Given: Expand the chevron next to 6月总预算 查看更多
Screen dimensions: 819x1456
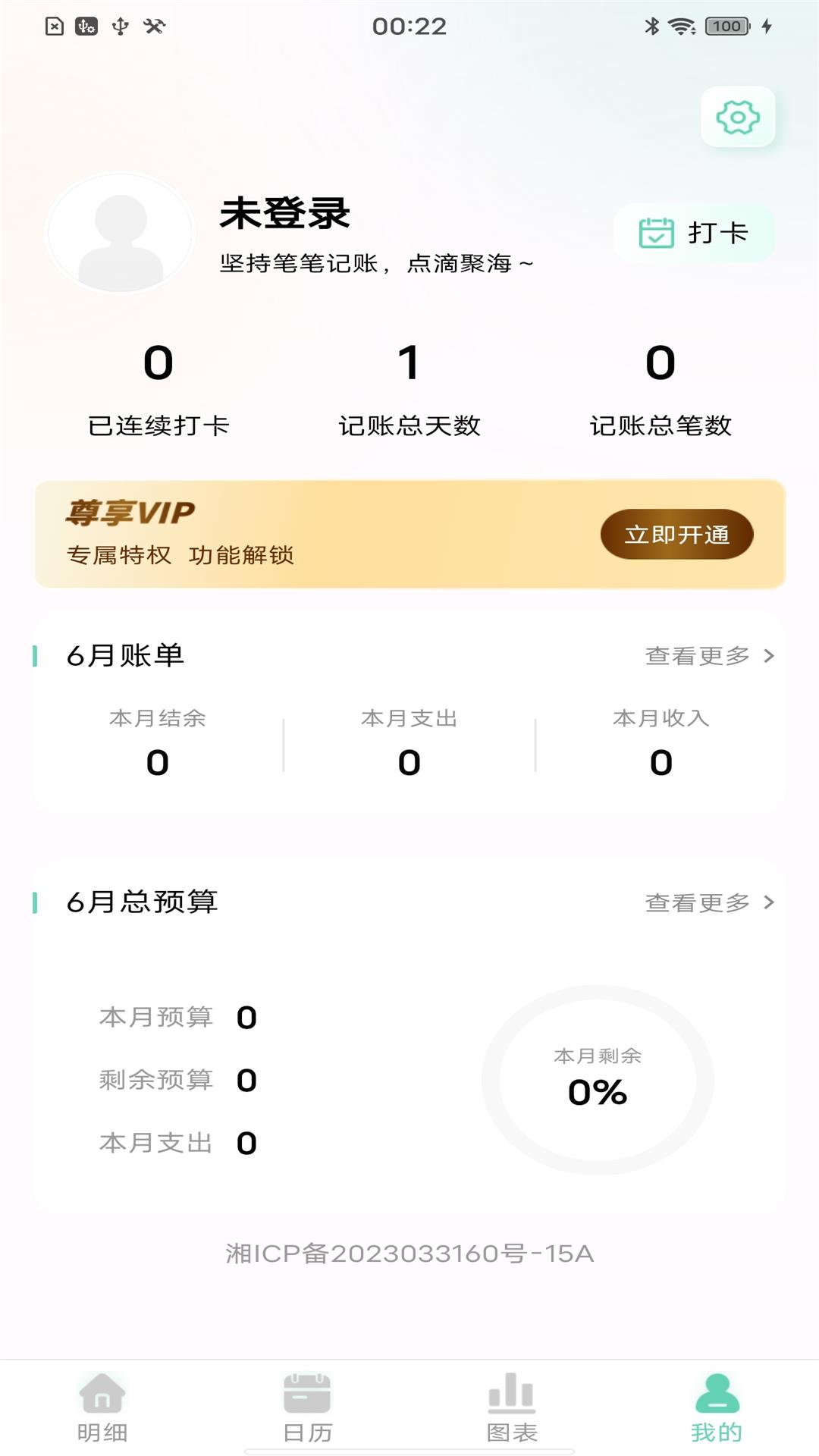Looking at the screenshot, I should click(x=768, y=902).
